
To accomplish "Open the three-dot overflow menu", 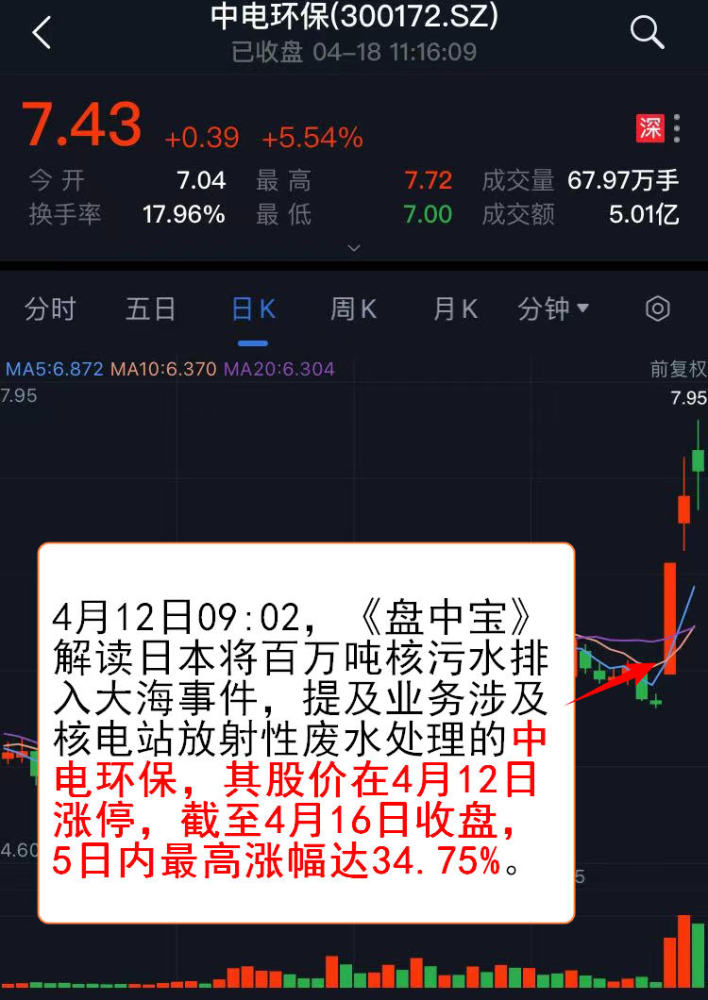I will pyautogui.click(x=677, y=128).
